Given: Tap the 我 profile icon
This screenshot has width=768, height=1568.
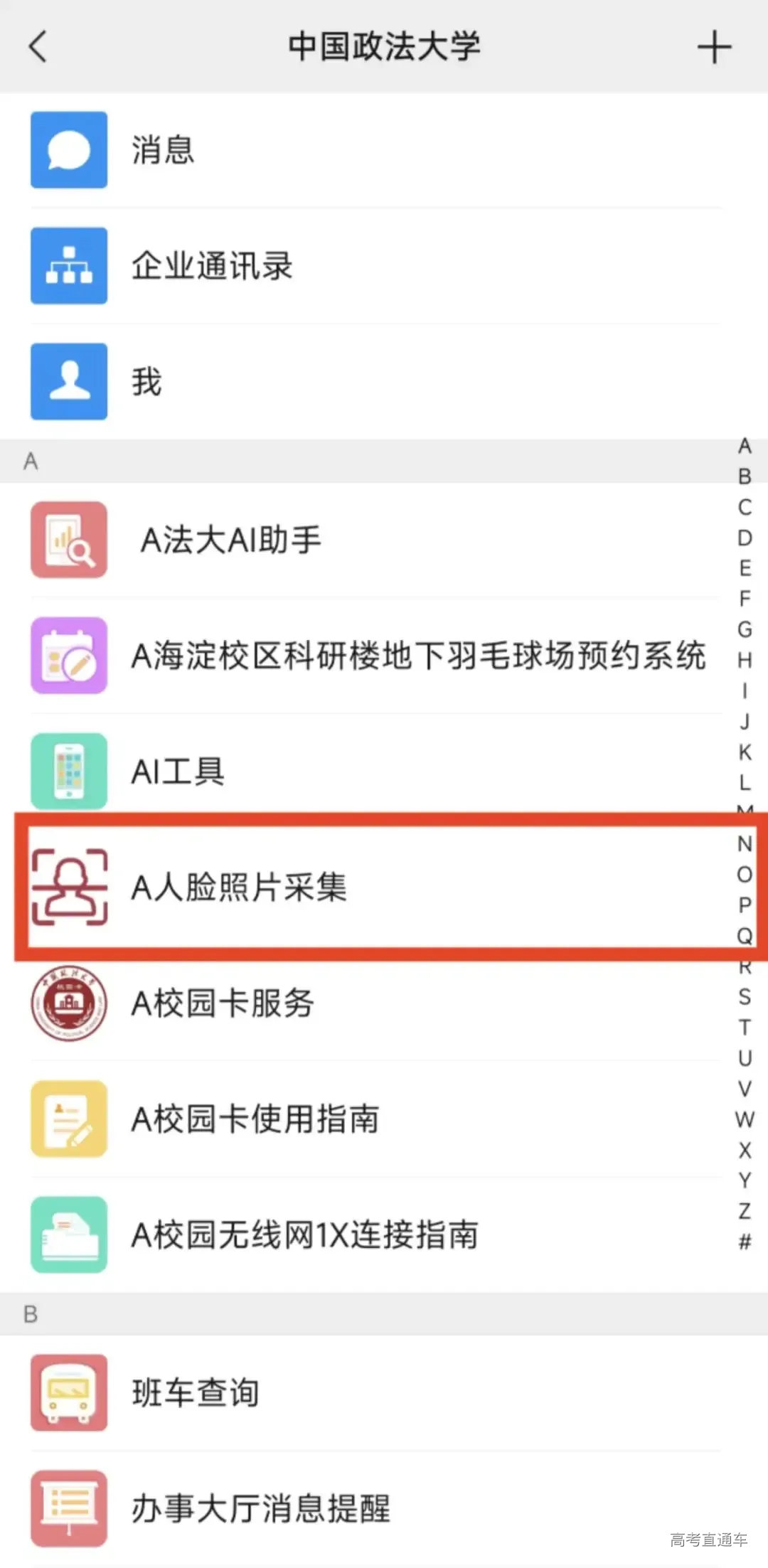Looking at the screenshot, I should tap(68, 380).
